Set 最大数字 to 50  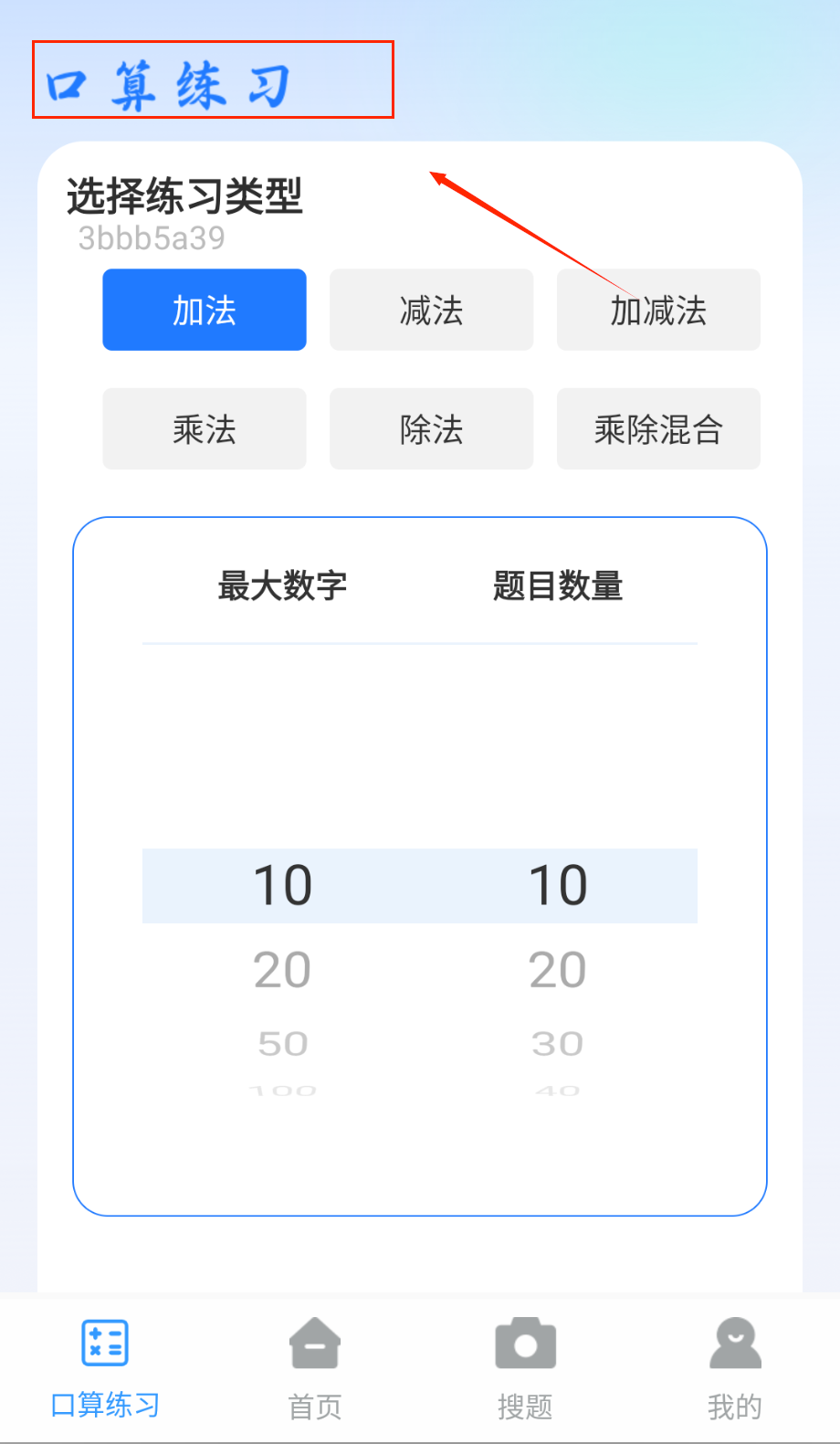(x=282, y=1043)
